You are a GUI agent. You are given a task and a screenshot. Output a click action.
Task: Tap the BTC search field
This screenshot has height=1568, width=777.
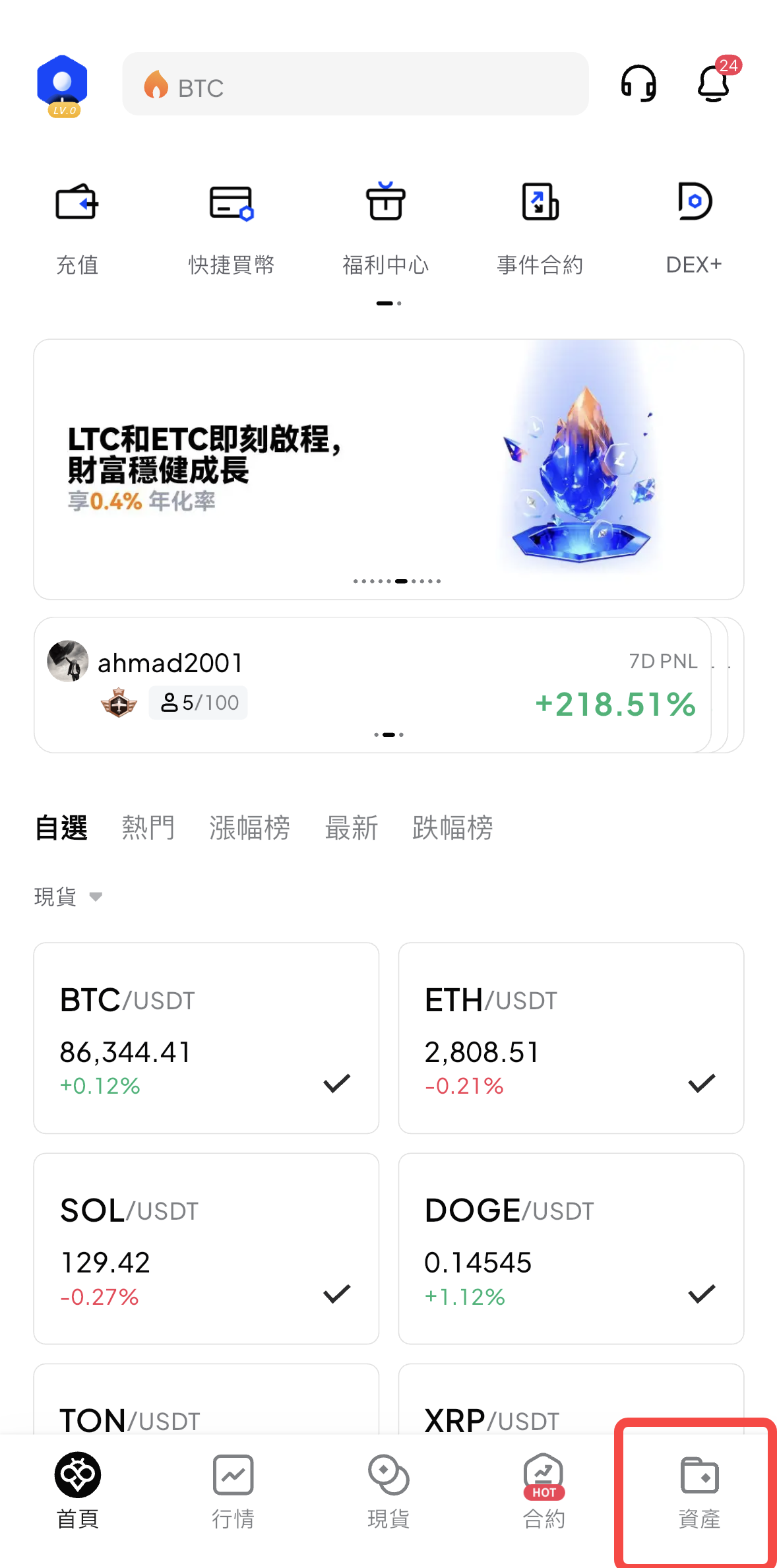(355, 85)
